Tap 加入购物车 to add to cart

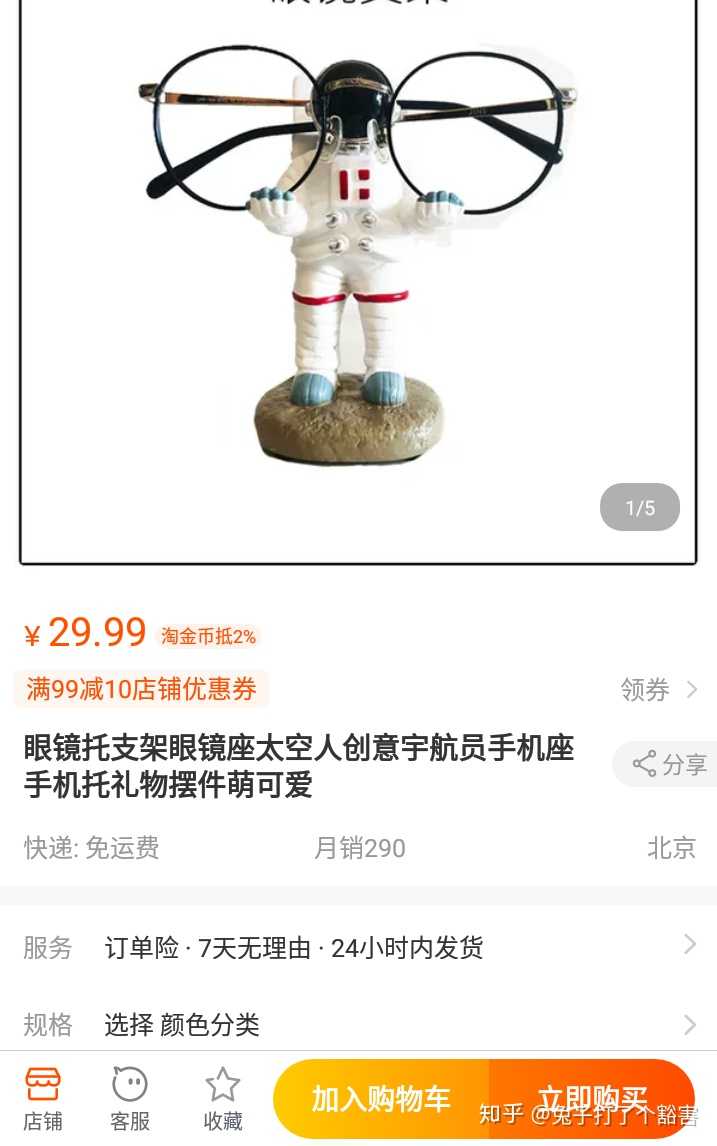(381, 1099)
